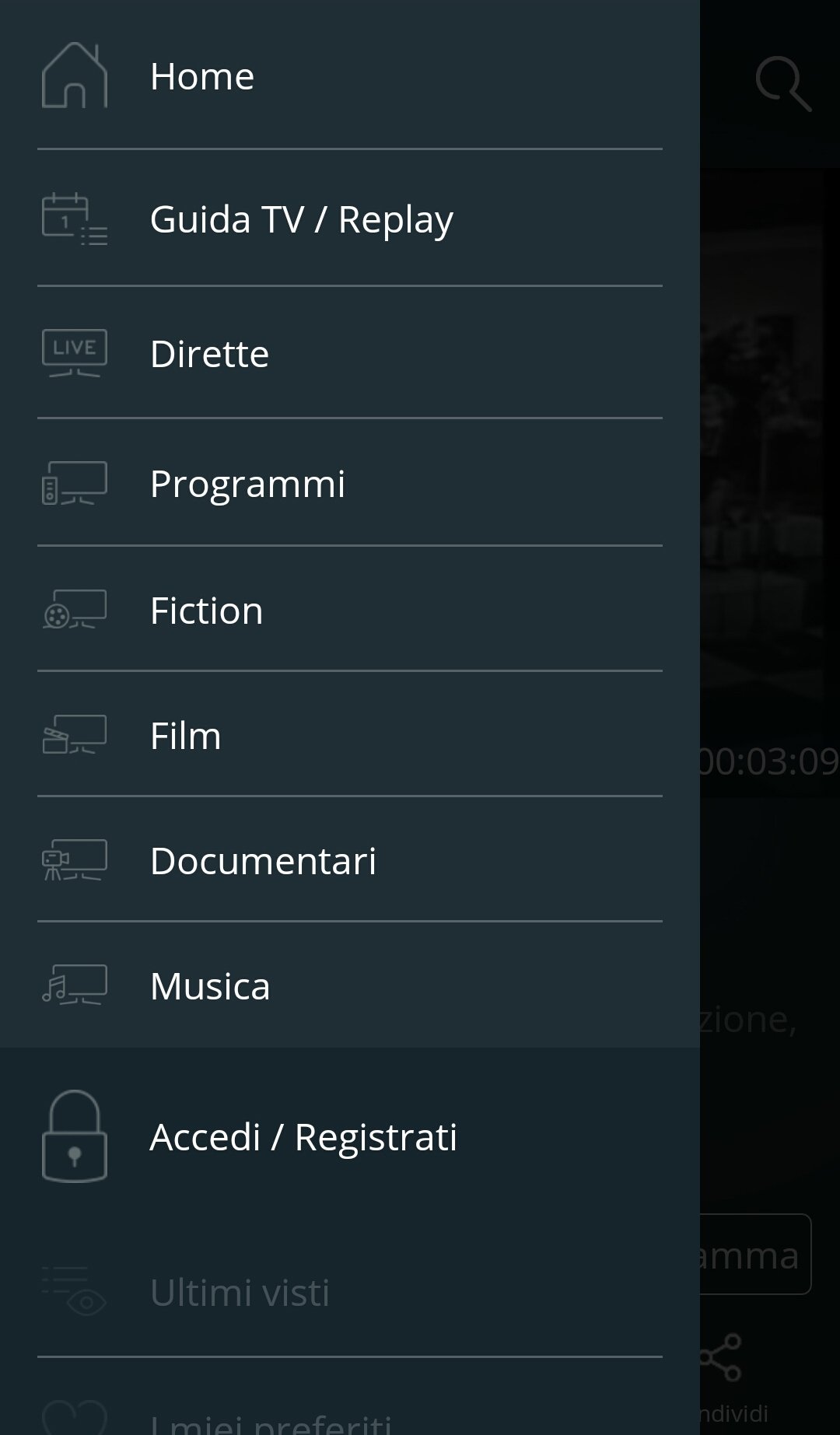Tap Accedi / Registrati to sign in
Viewport: 840px width, 1435px height.
[x=350, y=1136]
